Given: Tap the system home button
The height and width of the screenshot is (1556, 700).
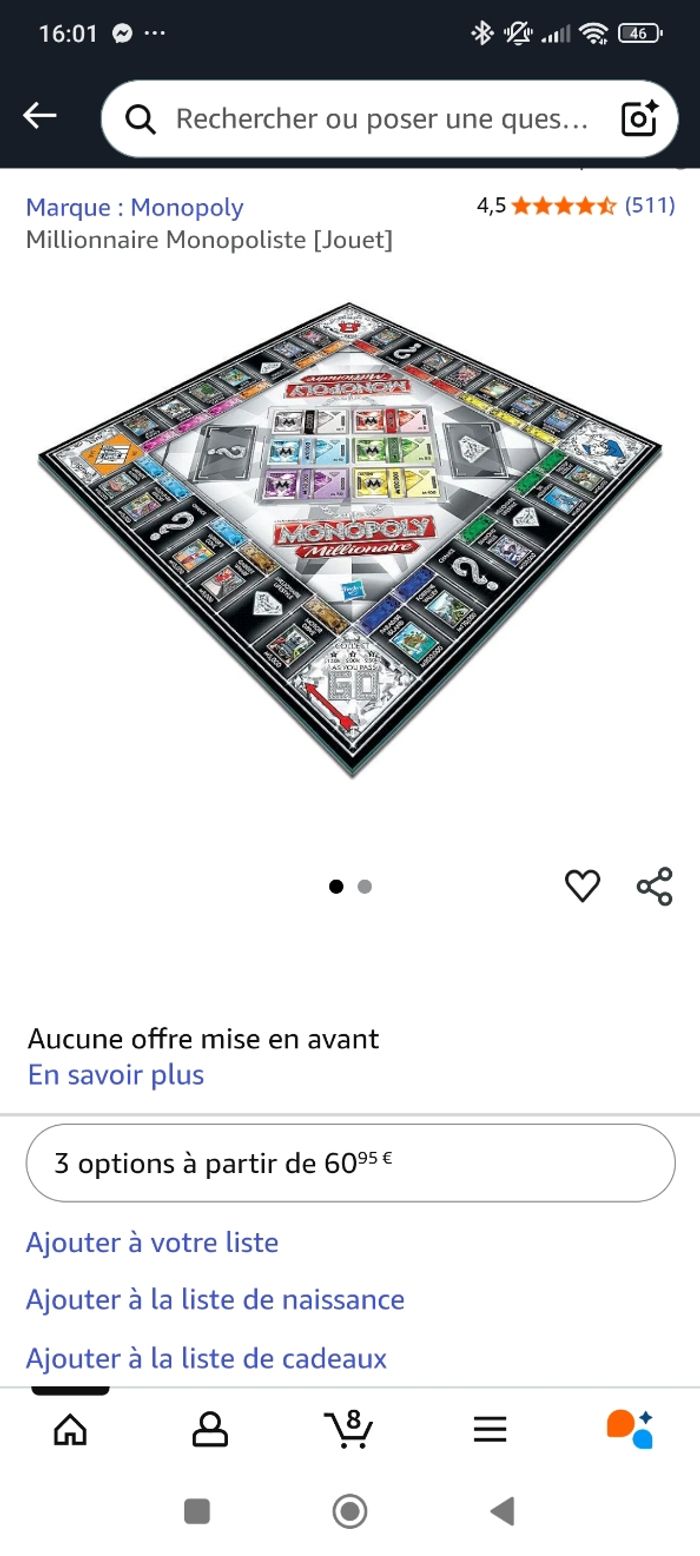Looking at the screenshot, I should pos(350,1511).
